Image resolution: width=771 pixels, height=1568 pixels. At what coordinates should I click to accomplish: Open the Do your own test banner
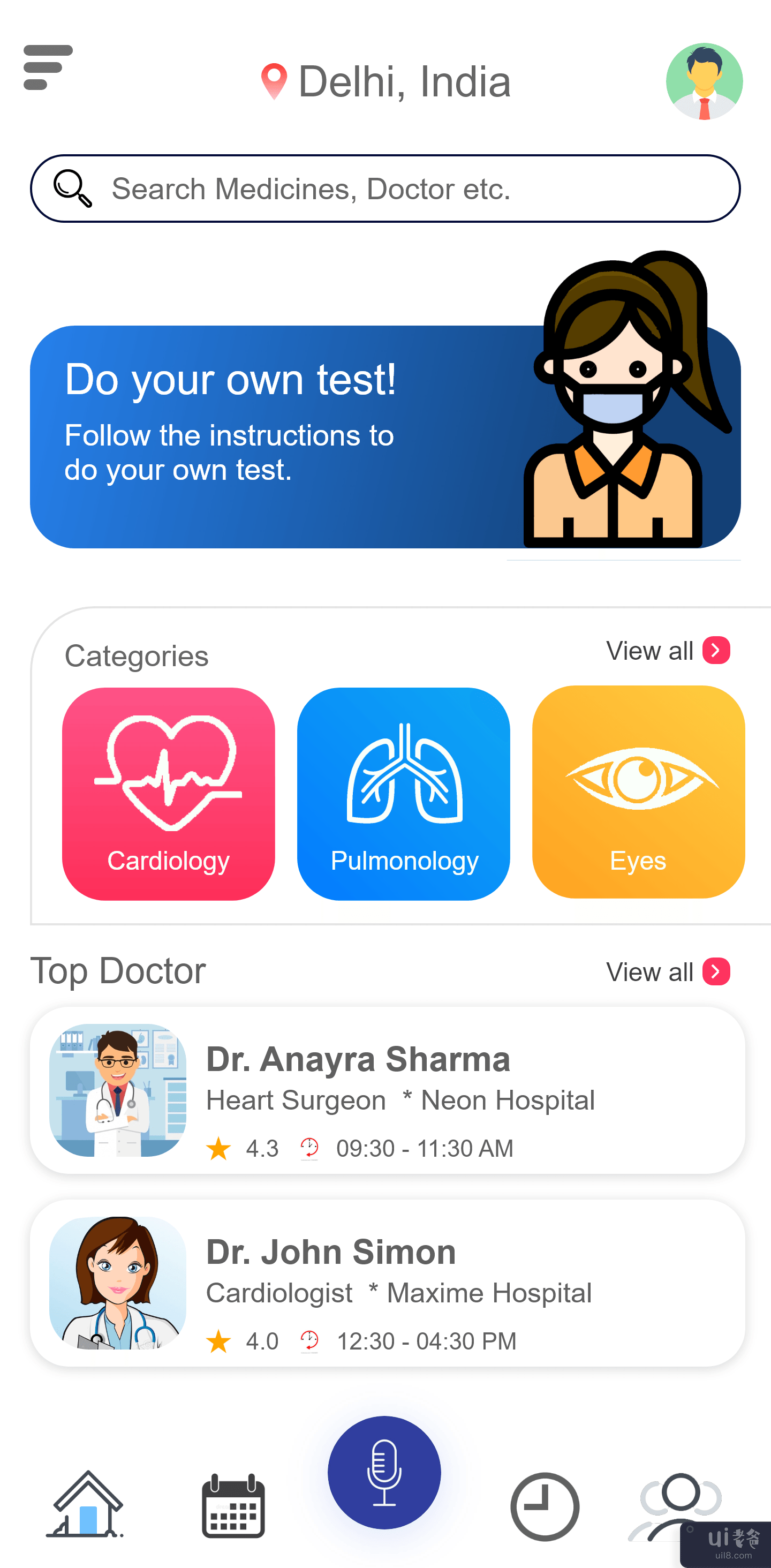(384, 436)
